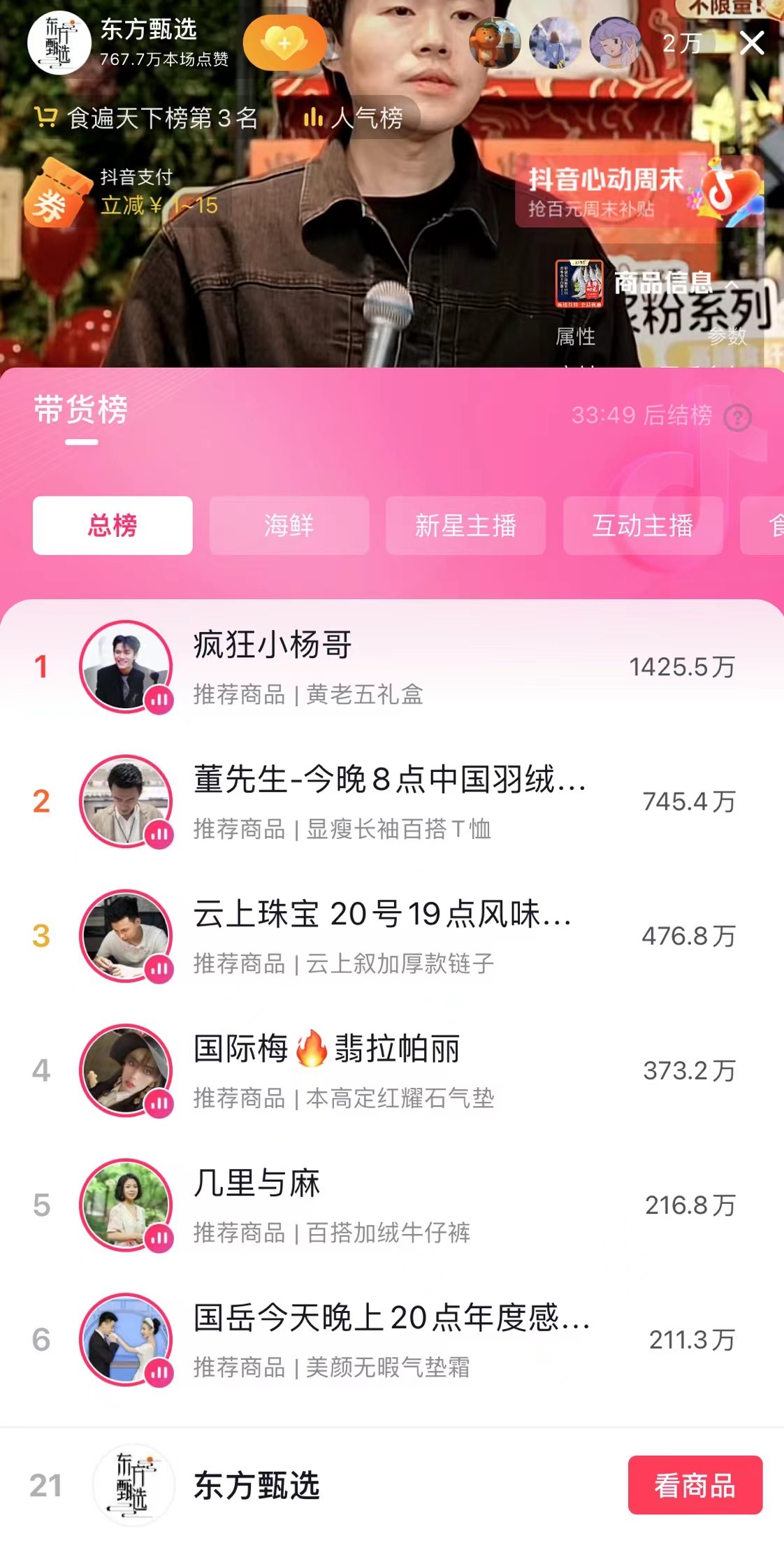Screen dimensions: 784x1550
Task: Show the 互动主播 ranking tab
Action: tap(642, 525)
